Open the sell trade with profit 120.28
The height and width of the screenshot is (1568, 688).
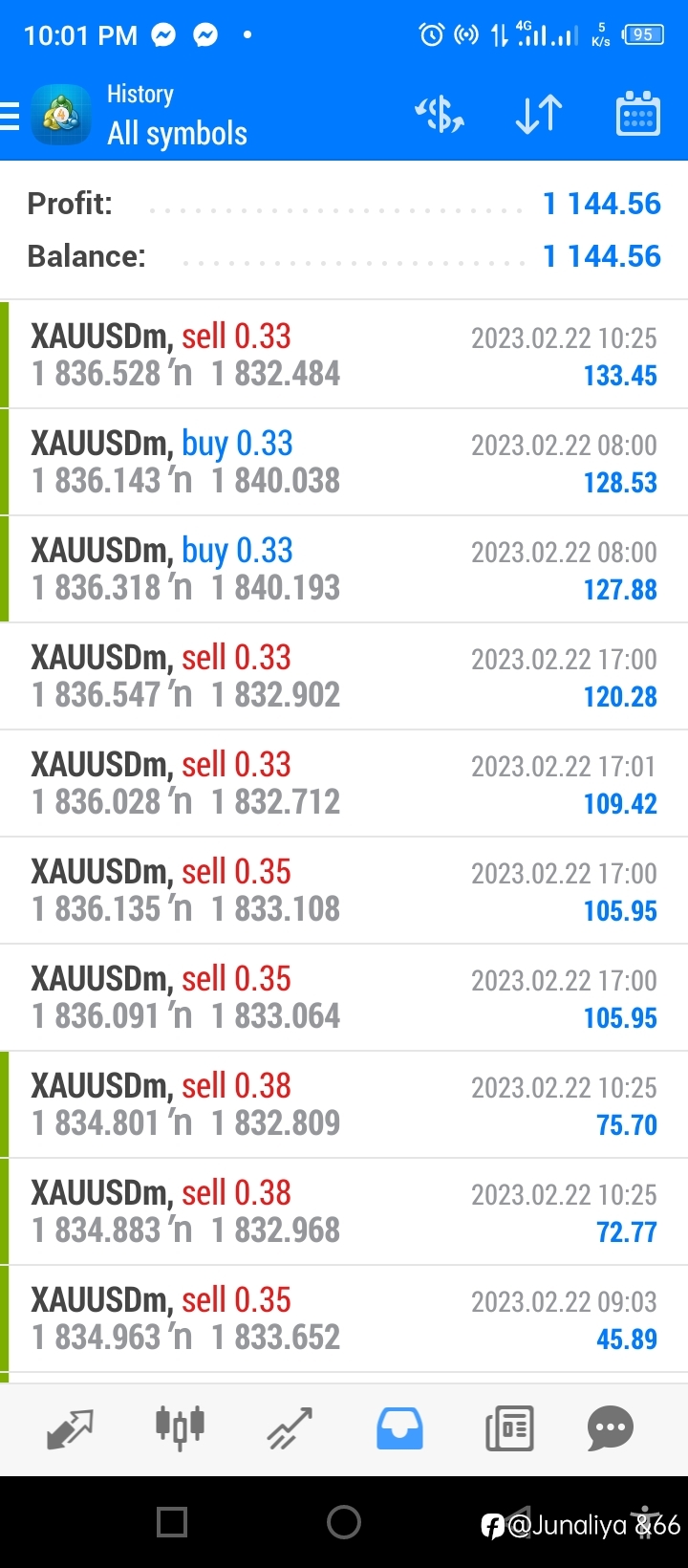pos(344,676)
